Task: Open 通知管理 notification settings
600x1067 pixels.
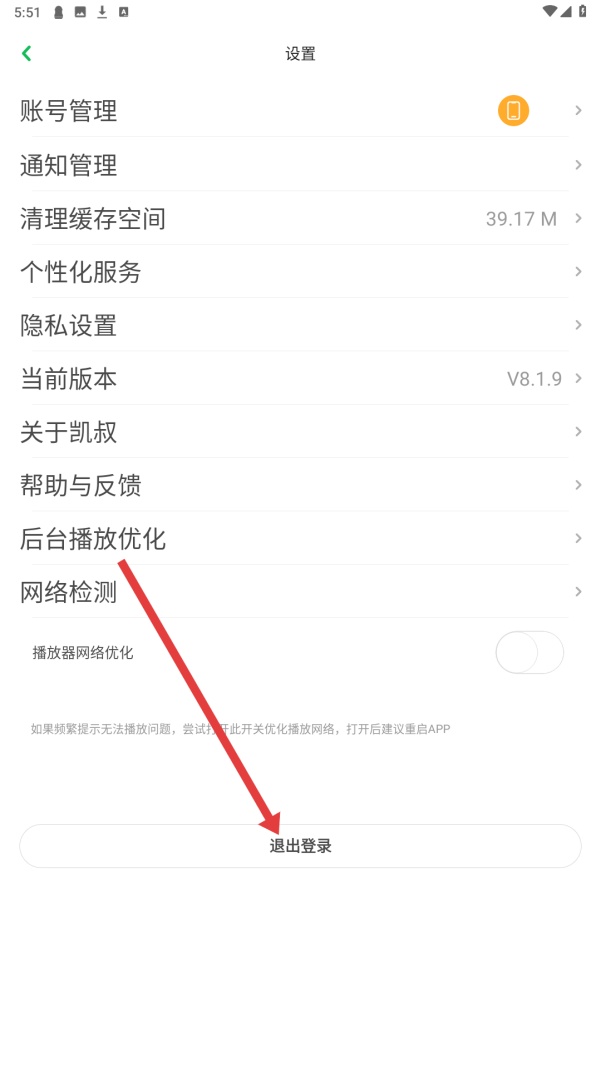Action: 300,165
